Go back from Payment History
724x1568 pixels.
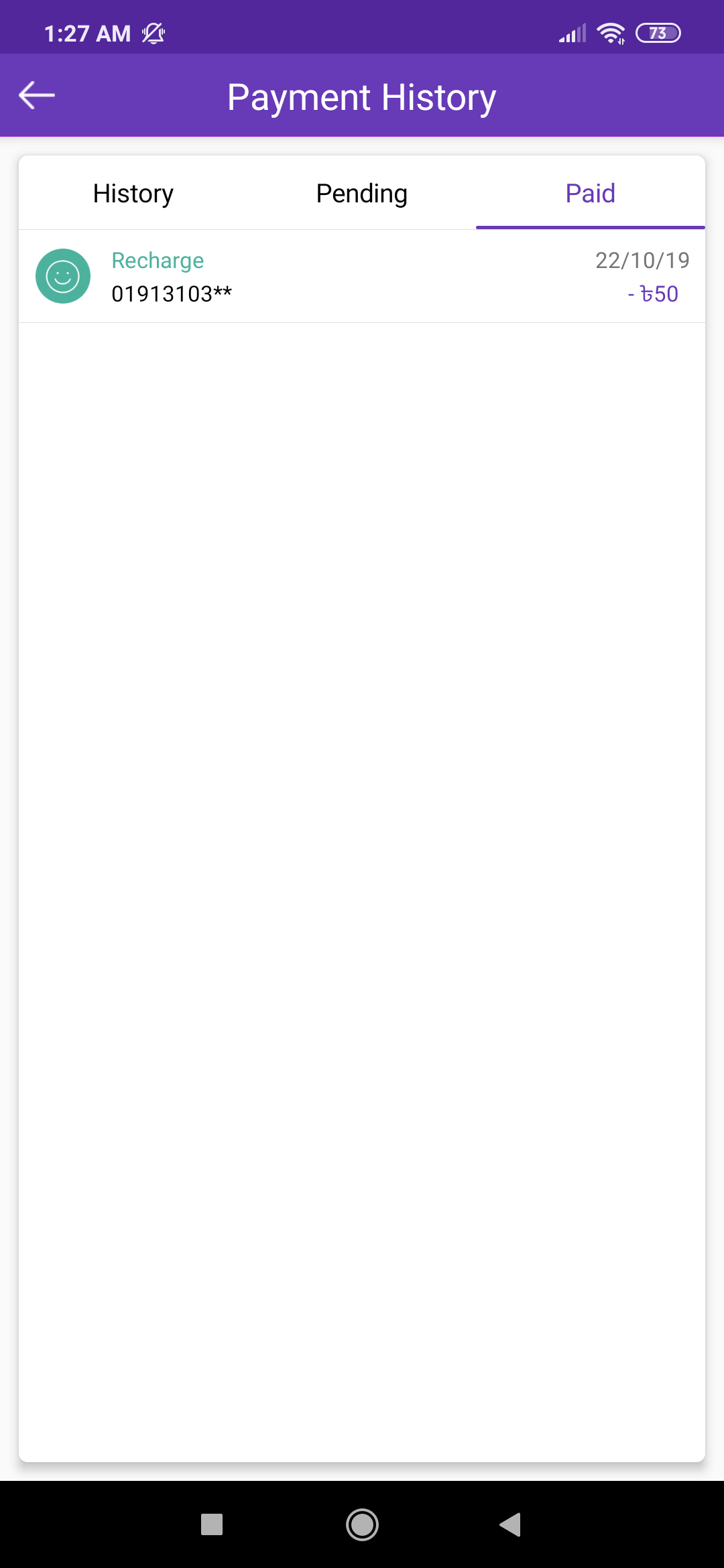(x=37, y=95)
